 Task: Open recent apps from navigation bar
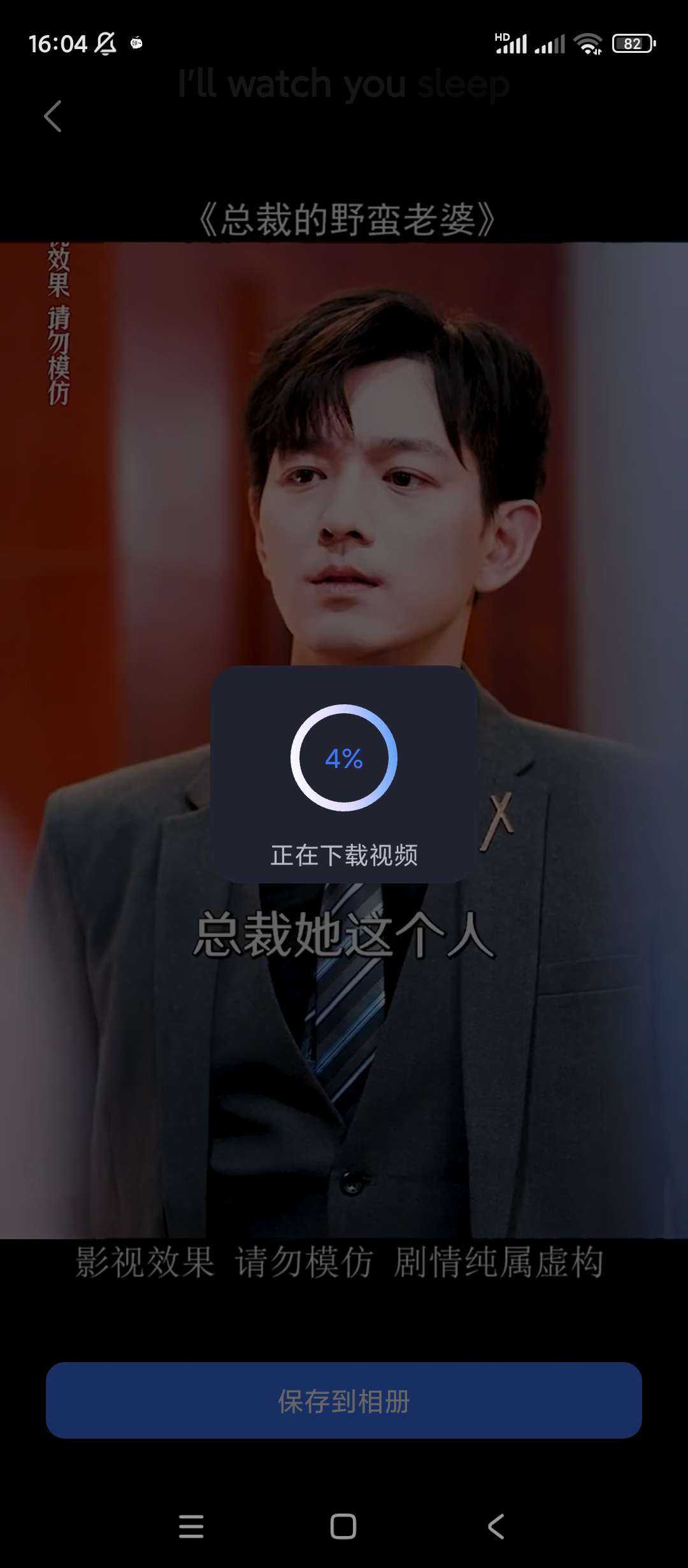[x=191, y=1527]
